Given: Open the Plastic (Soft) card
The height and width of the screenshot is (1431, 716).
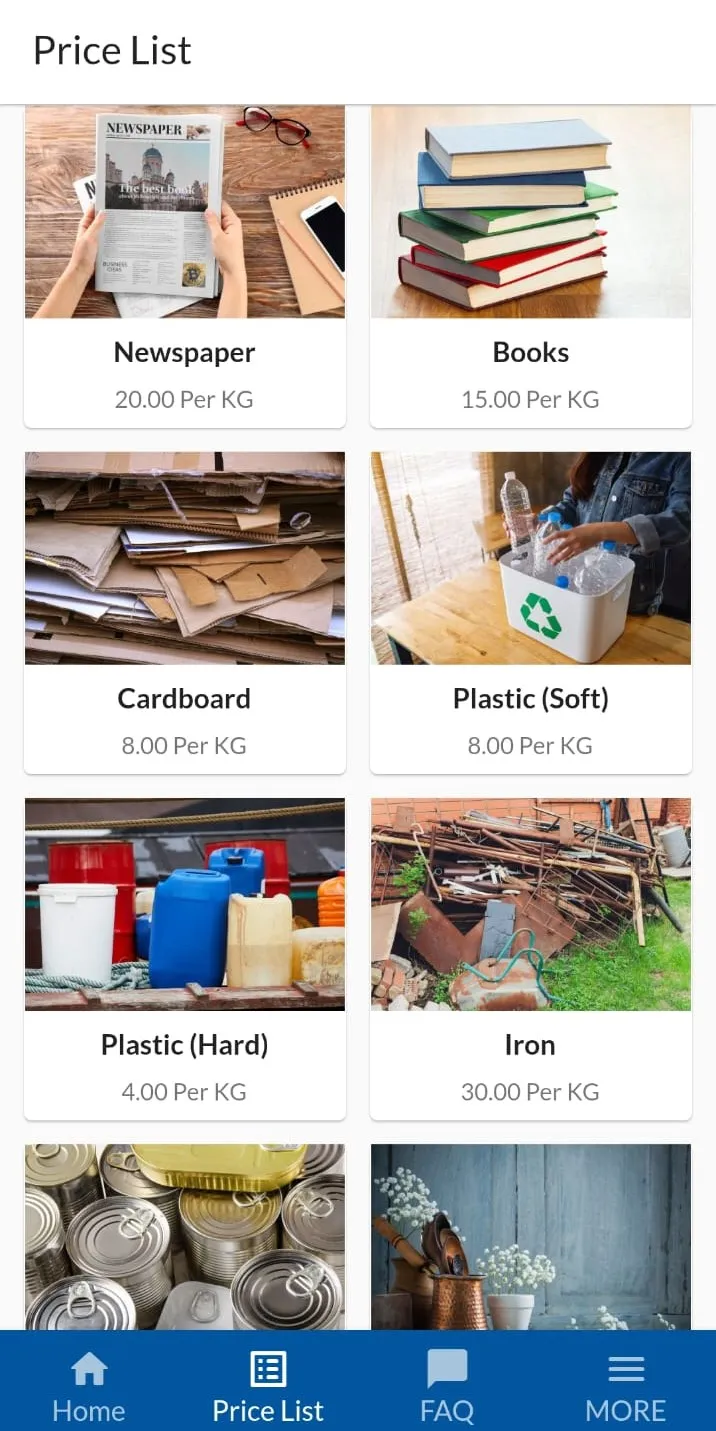Looking at the screenshot, I should [x=531, y=612].
